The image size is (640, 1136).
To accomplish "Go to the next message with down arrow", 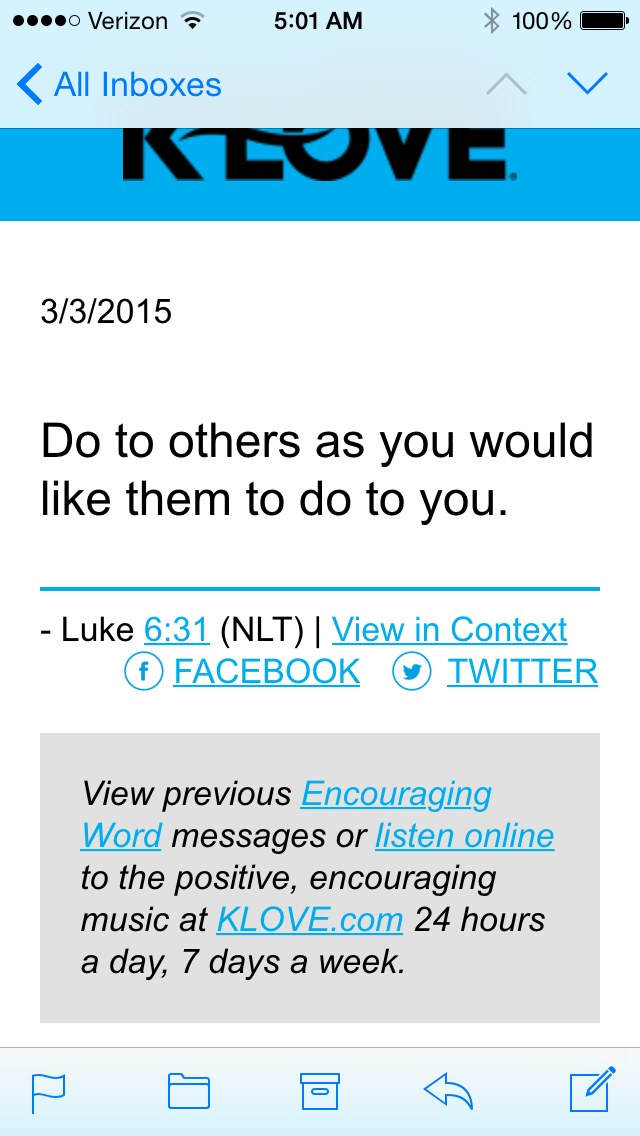I will [x=587, y=83].
